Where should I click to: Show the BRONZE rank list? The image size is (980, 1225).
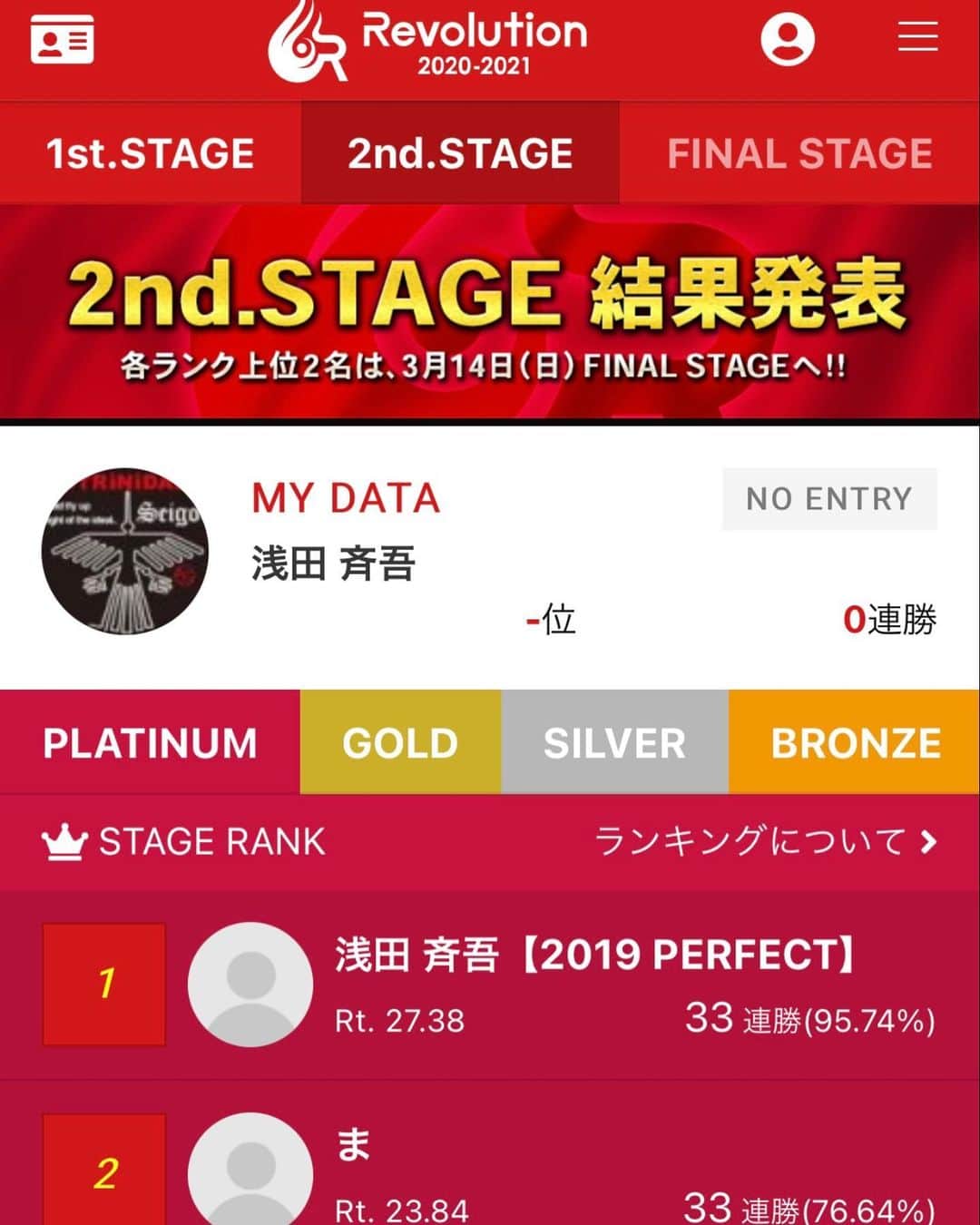click(855, 743)
